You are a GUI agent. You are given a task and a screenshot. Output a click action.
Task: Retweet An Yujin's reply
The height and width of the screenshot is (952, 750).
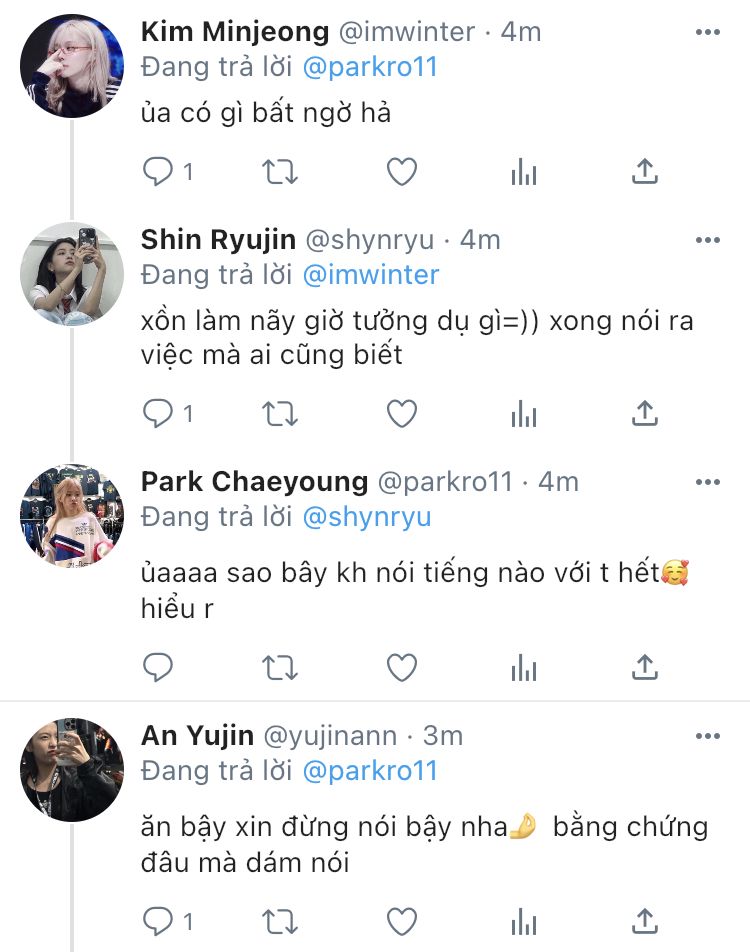280,920
